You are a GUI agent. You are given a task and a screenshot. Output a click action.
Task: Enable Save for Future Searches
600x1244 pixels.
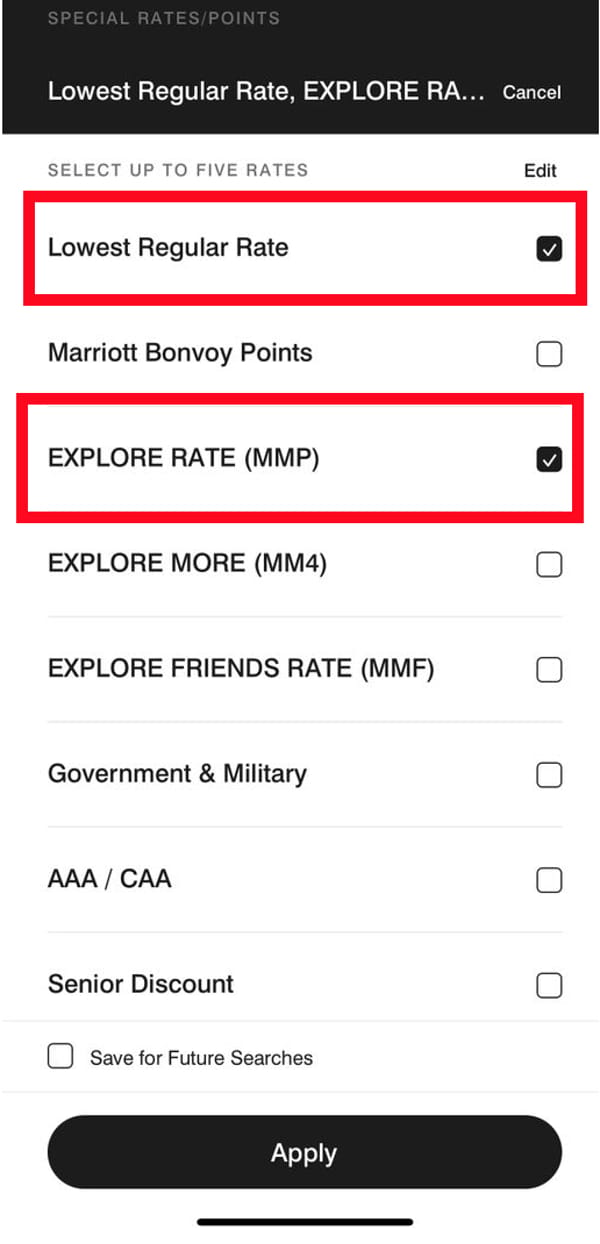[x=61, y=1057]
